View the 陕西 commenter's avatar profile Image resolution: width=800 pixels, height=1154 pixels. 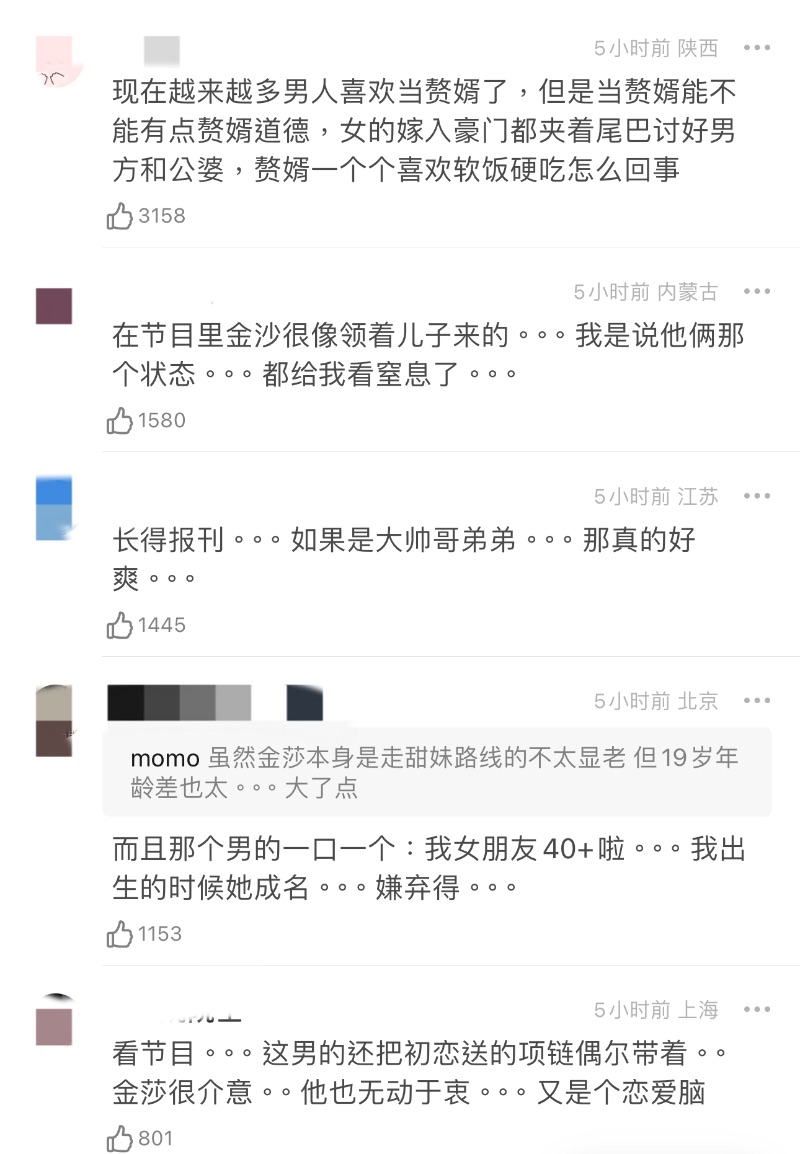point(54,62)
